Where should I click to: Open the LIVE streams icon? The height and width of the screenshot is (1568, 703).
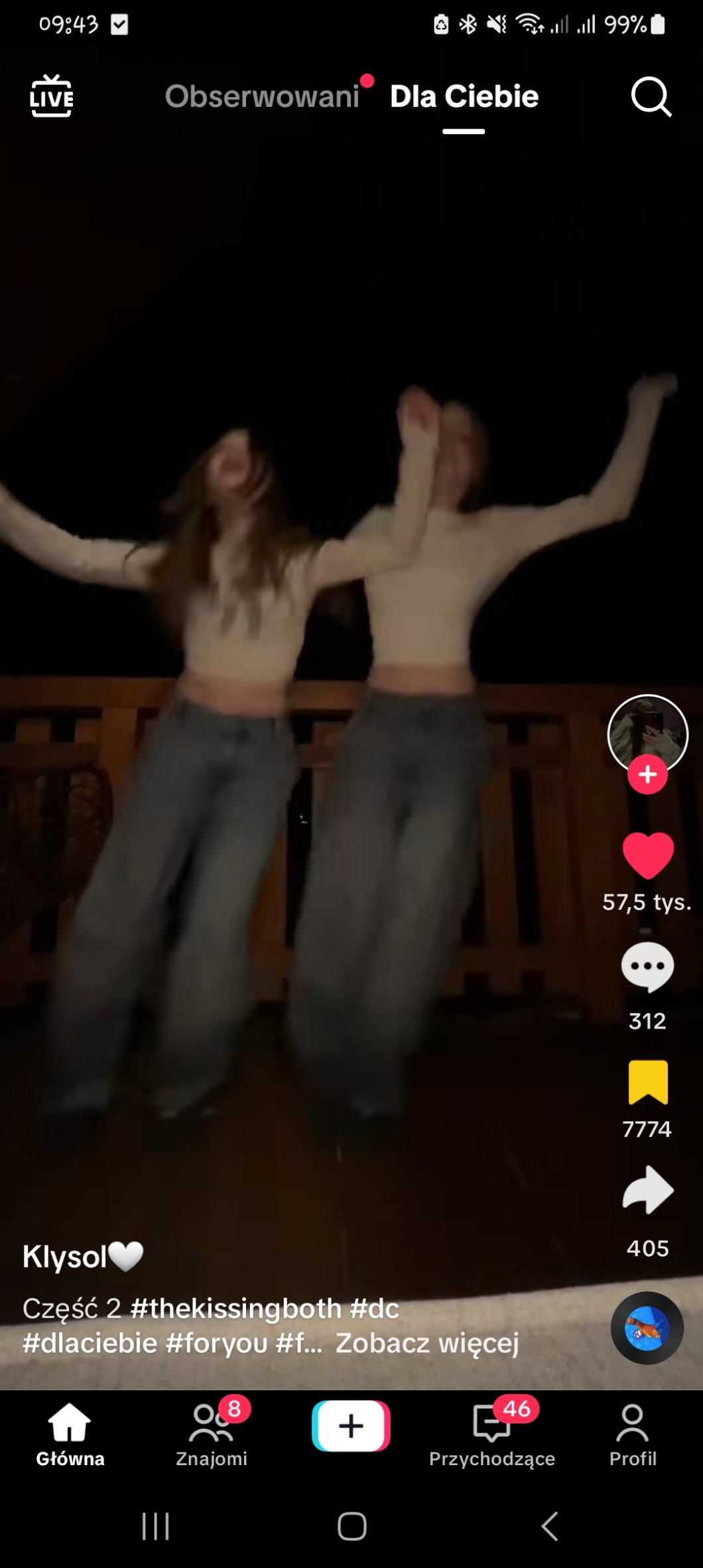[52, 96]
